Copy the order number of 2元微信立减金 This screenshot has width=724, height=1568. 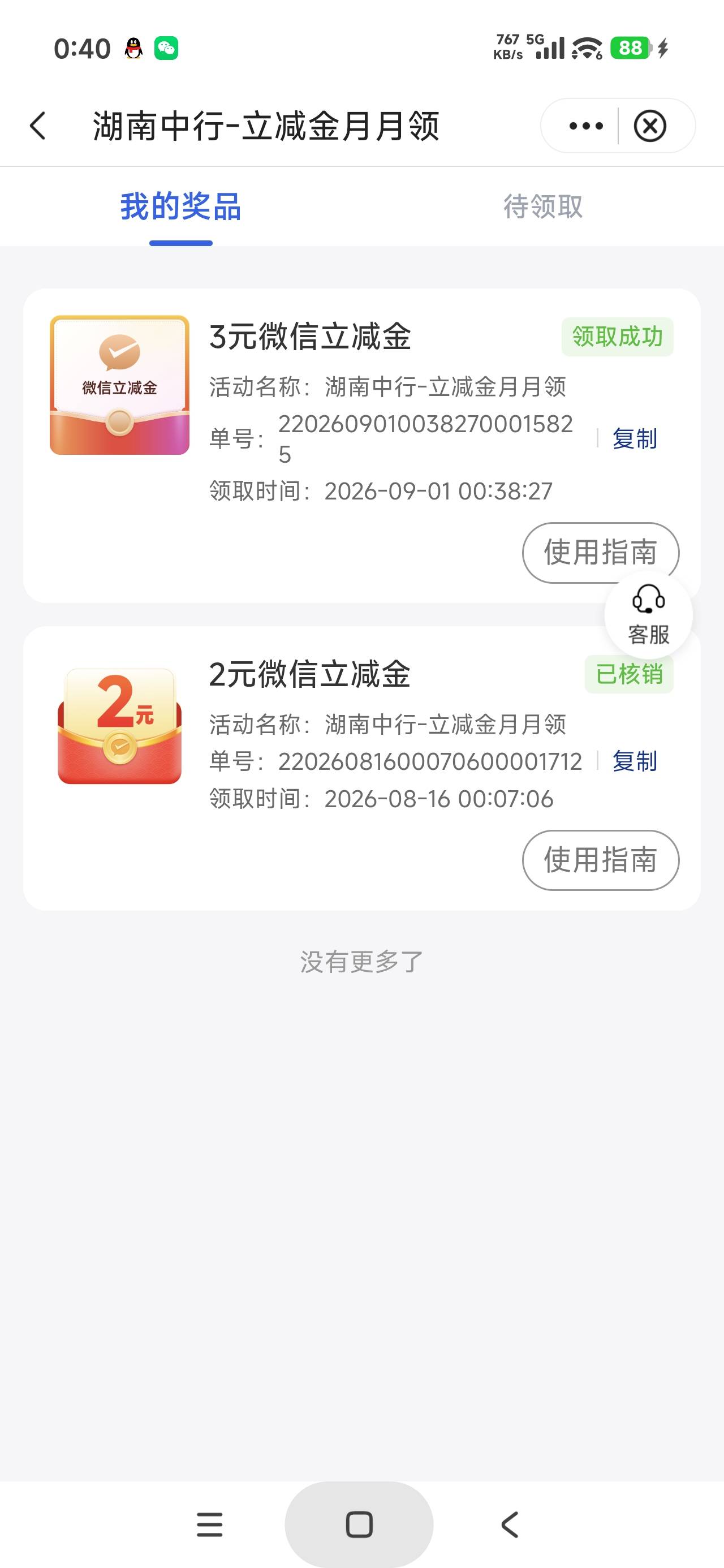[635, 761]
